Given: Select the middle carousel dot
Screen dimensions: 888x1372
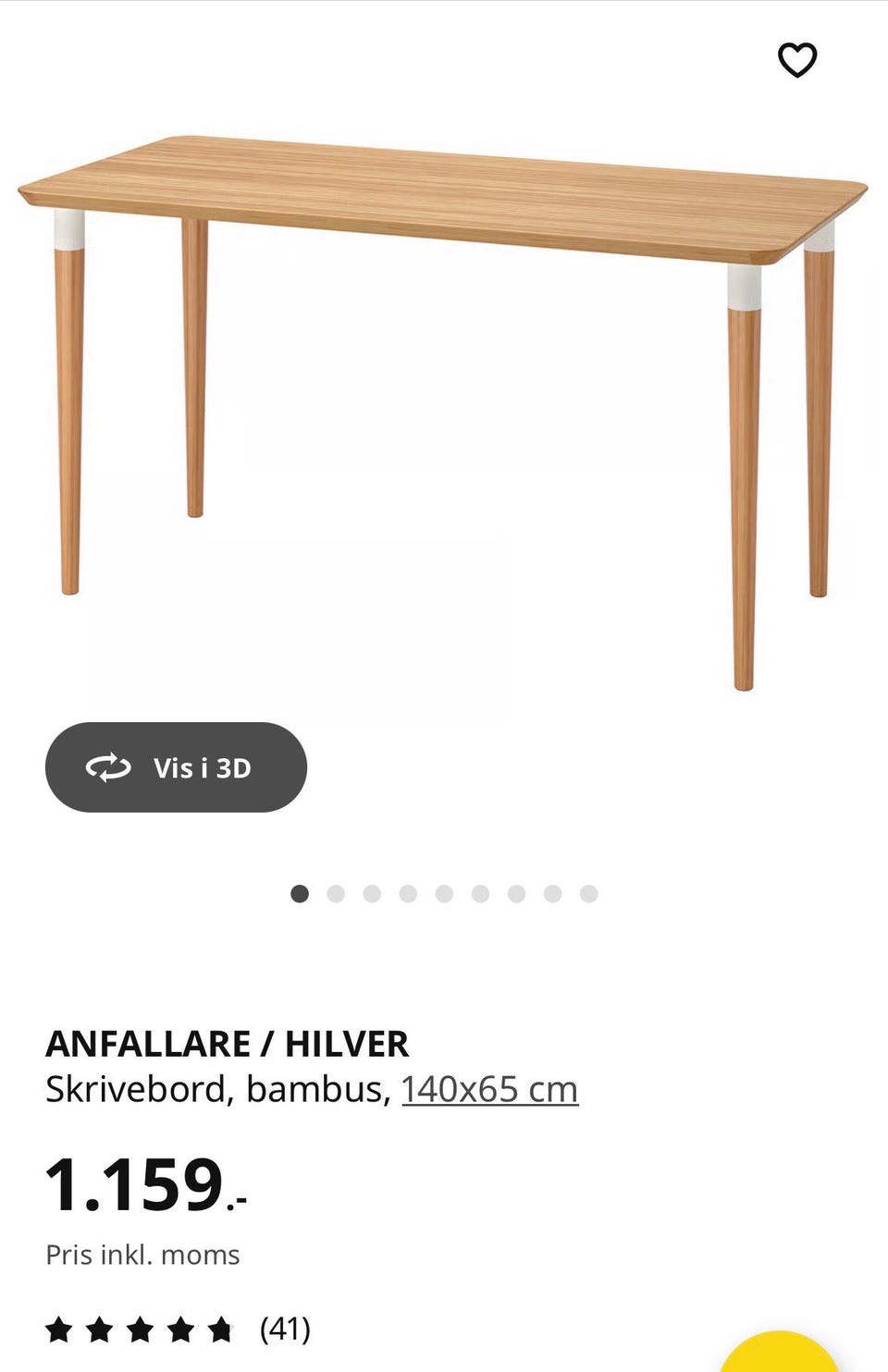Looking at the screenshot, I should (443, 893).
